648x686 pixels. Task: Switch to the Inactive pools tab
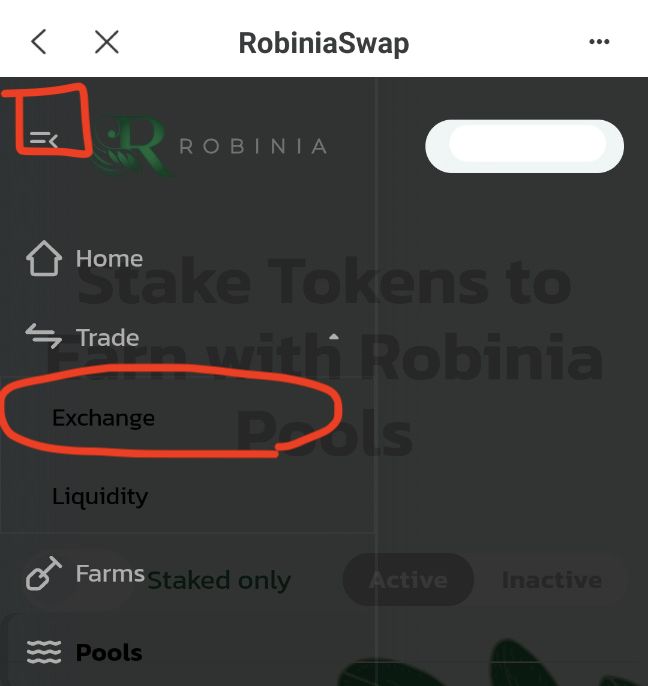point(551,580)
